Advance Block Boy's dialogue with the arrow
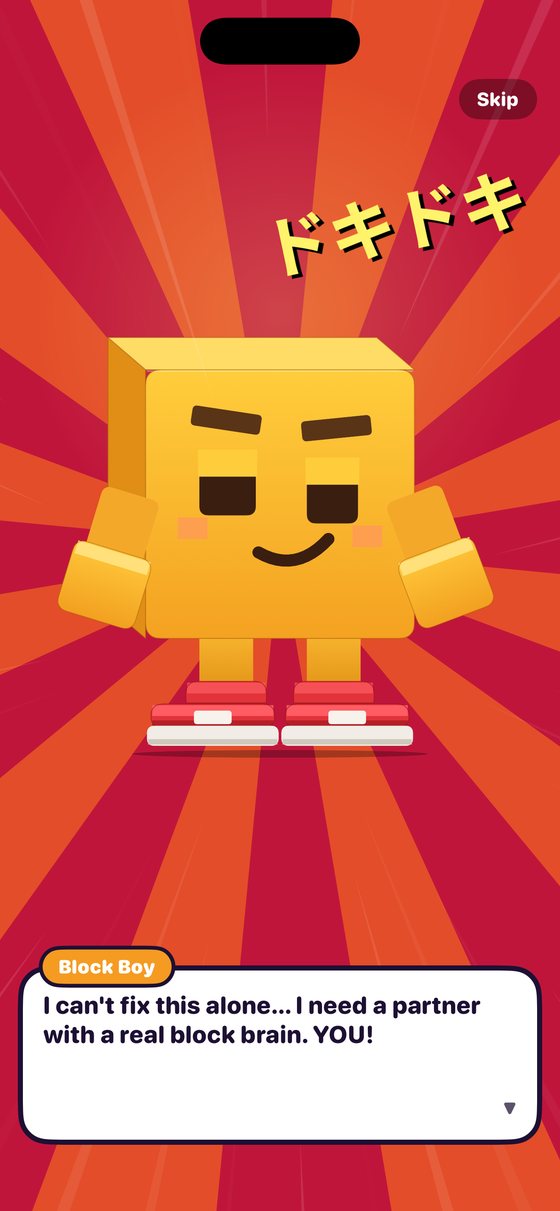560x1211 pixels. click(x=510, y=1108)
